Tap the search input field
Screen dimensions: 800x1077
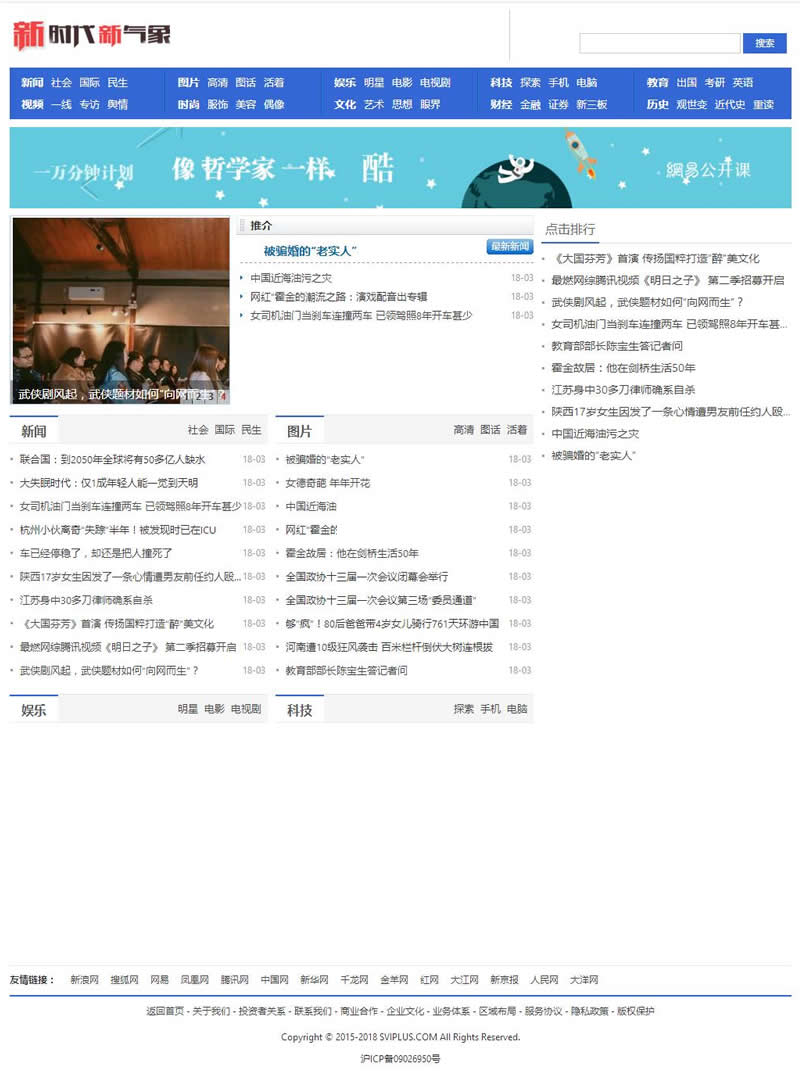[x=659, y=43]
